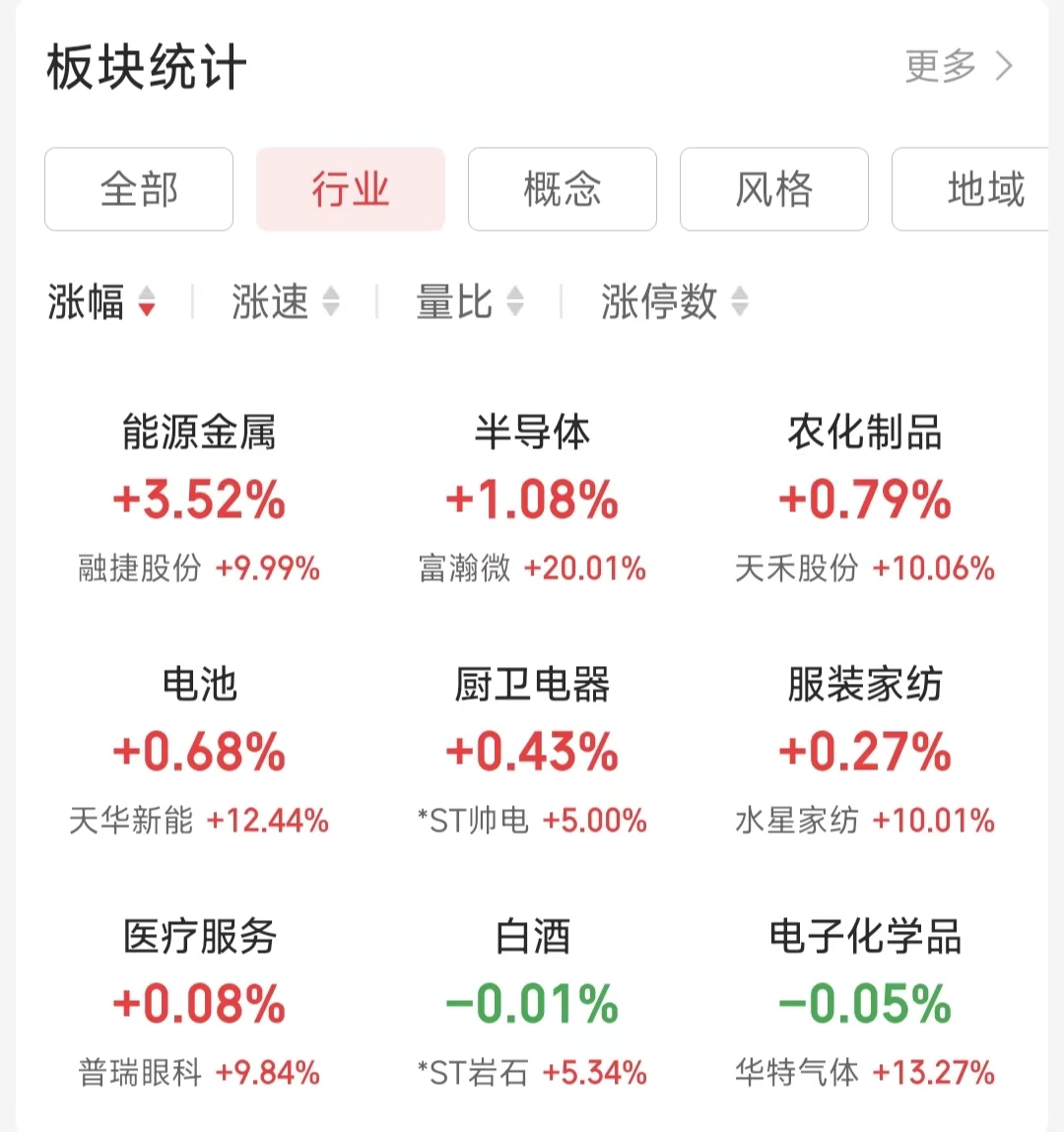1064x1132 pixels.
Task: Open the 医疗服务 sector card
Action: point(199,1003)
